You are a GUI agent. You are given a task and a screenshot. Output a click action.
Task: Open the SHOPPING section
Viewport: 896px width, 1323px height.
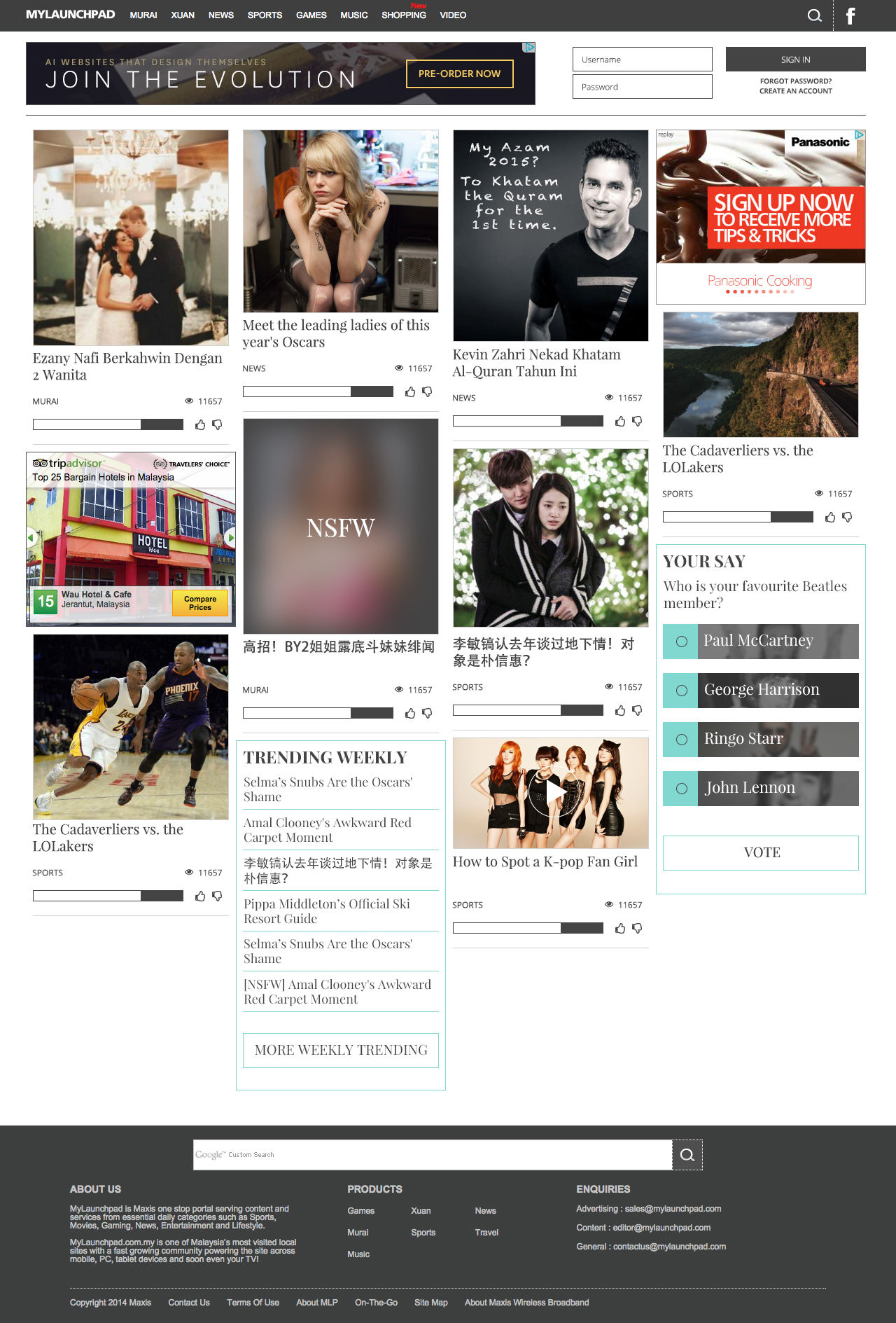(x=403, y=15)
